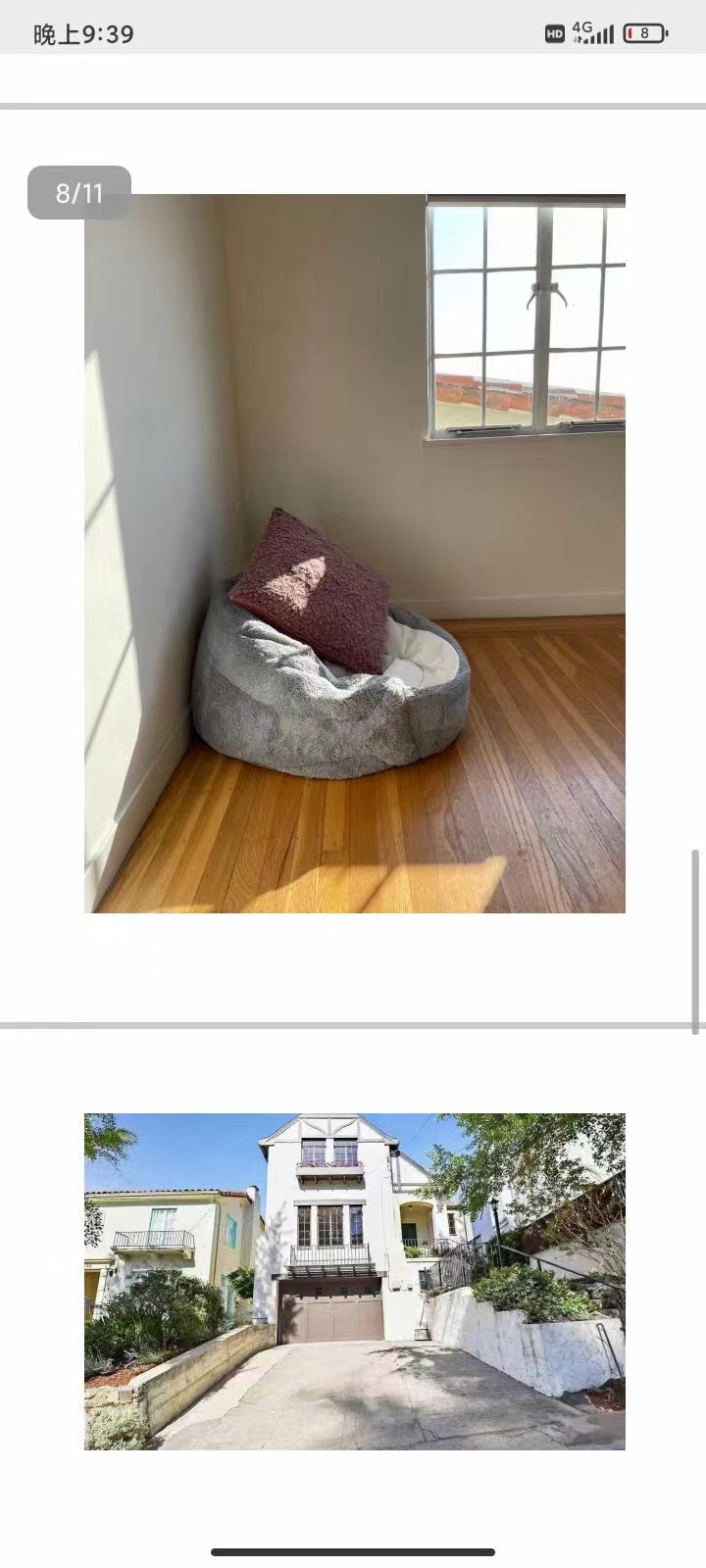
Task: View the house exterior driveway photo
Action: tap(354, 1281)
